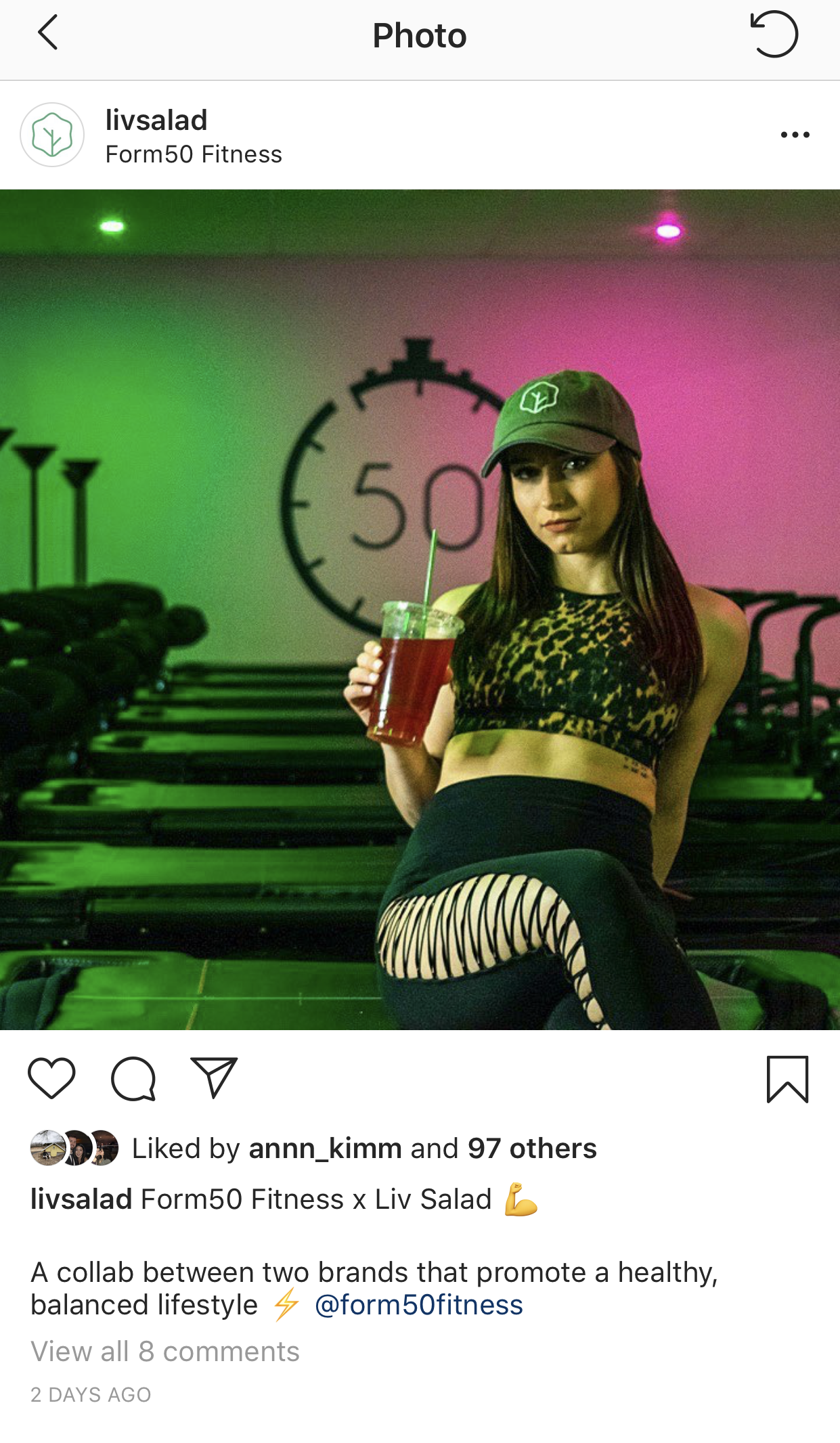Share post via paper plane icon
Screen dimensions: 840x1443
tap(214, 1078)
